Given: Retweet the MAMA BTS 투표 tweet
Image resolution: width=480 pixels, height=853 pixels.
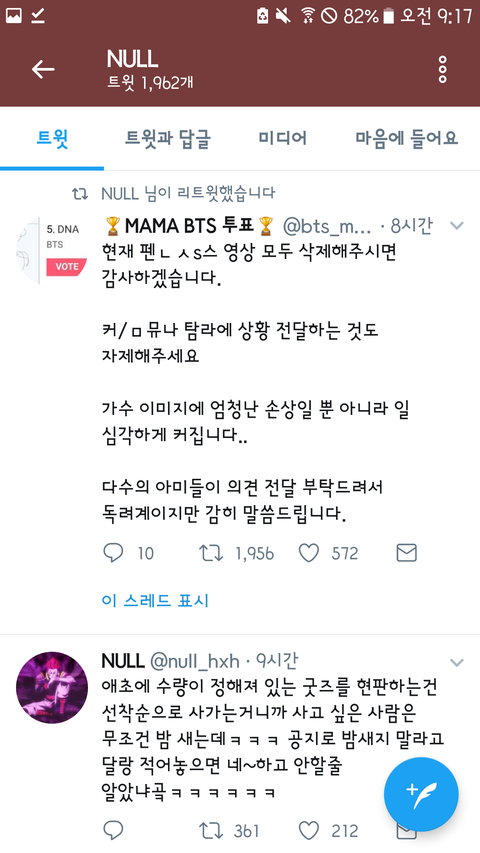Looking at the screenshot, I should 211,553.
